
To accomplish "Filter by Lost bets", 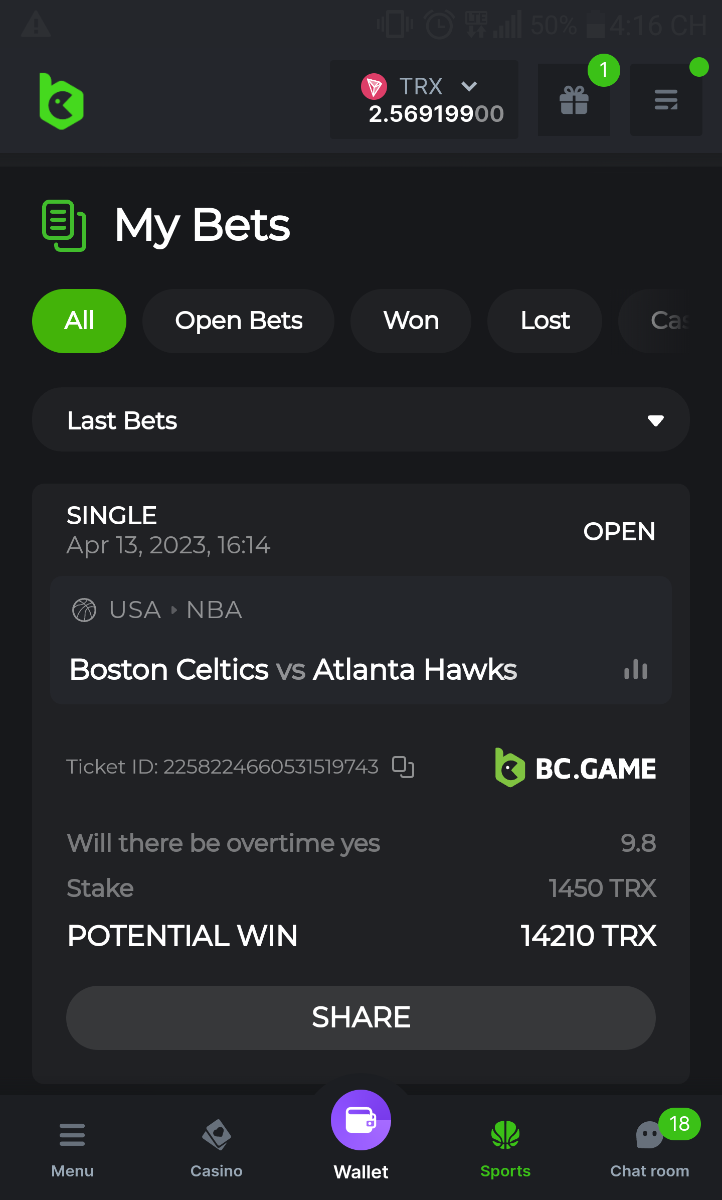I will [545, 321].
